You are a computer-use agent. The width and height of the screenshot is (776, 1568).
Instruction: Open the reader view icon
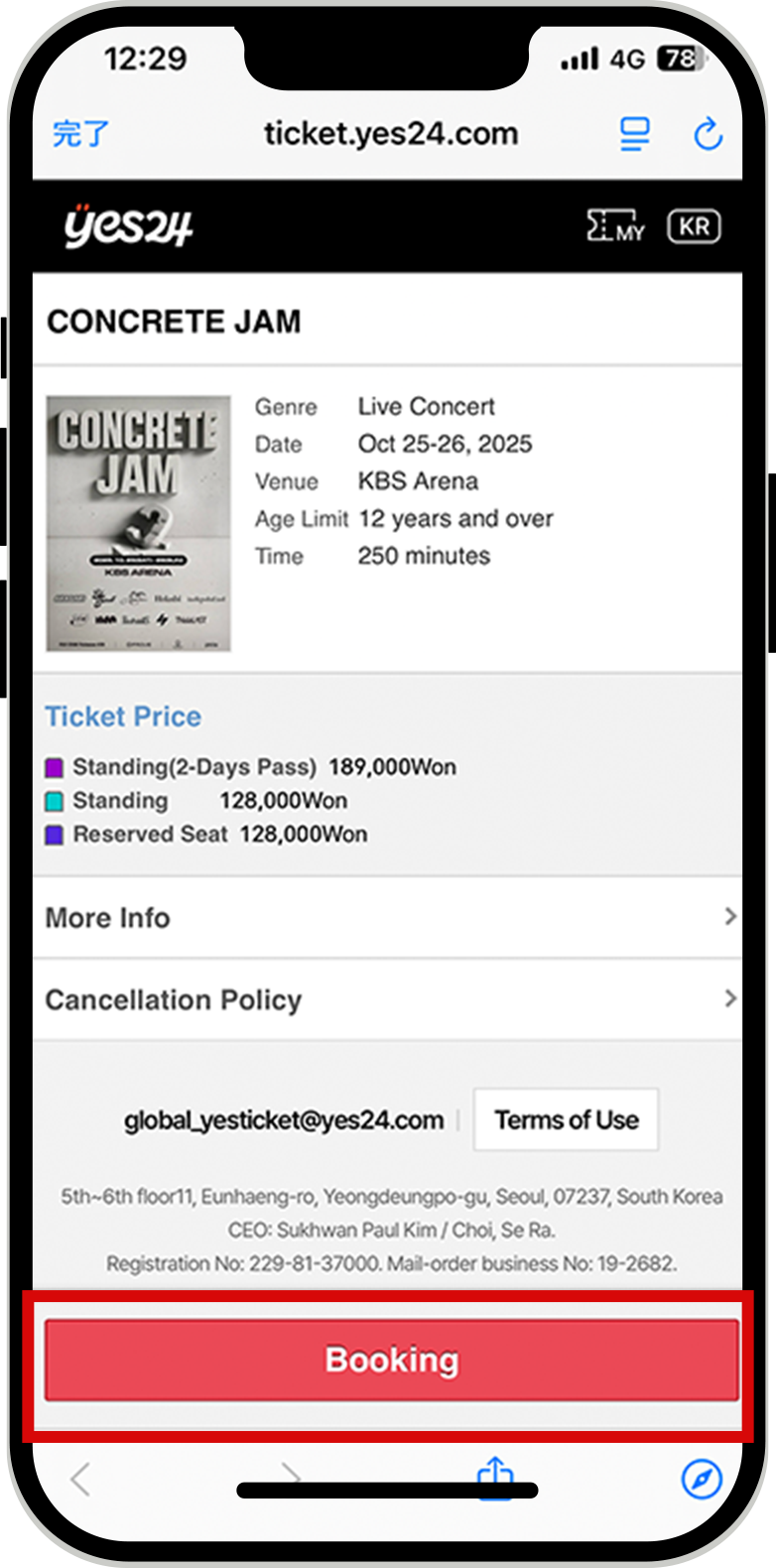[x=634, y=133]
